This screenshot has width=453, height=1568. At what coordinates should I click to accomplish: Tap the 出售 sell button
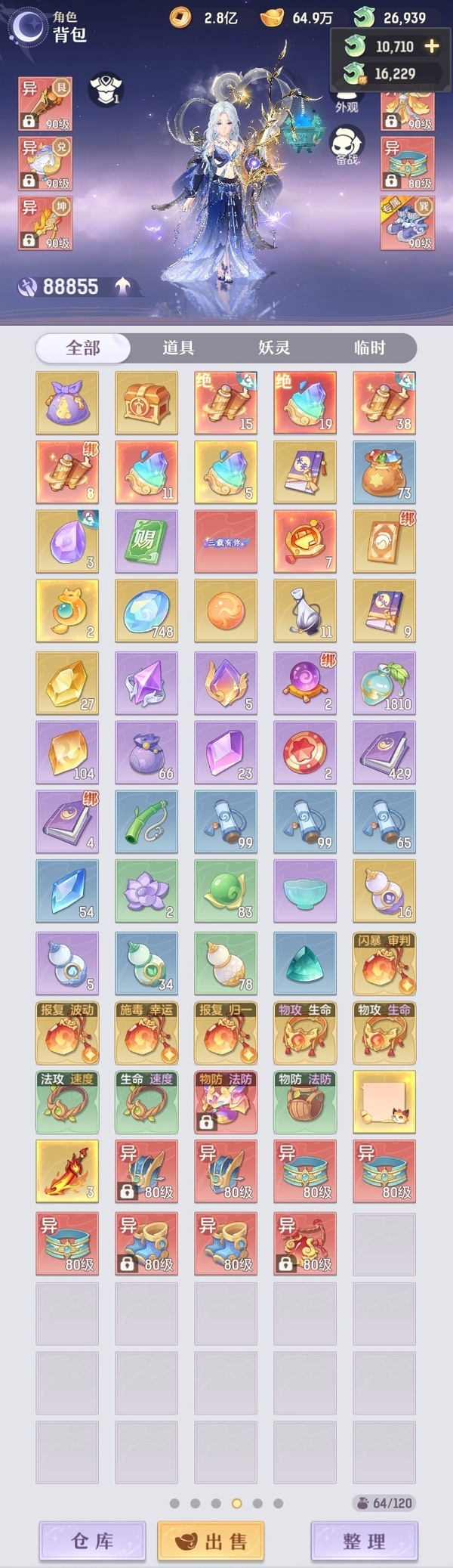(211, 1541)
